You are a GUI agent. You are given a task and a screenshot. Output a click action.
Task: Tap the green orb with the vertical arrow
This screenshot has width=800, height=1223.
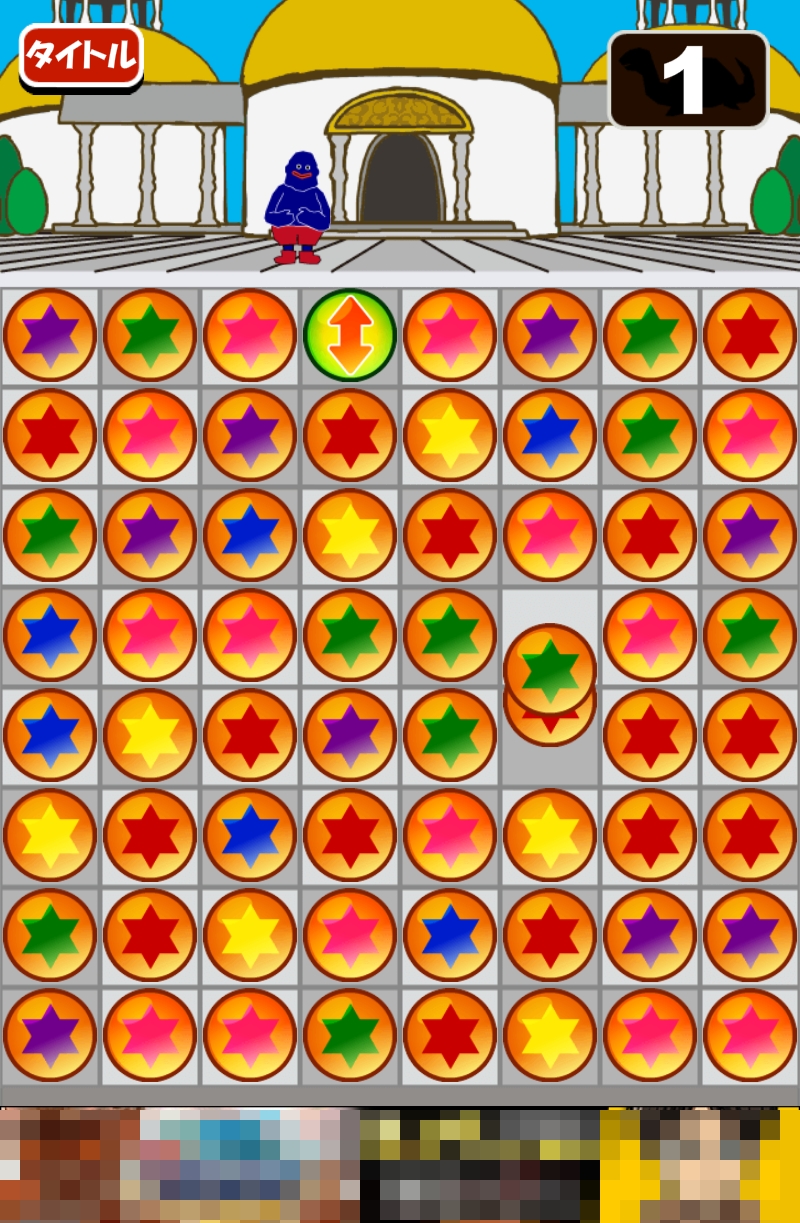pyautogui.click(x=350, y=336)
